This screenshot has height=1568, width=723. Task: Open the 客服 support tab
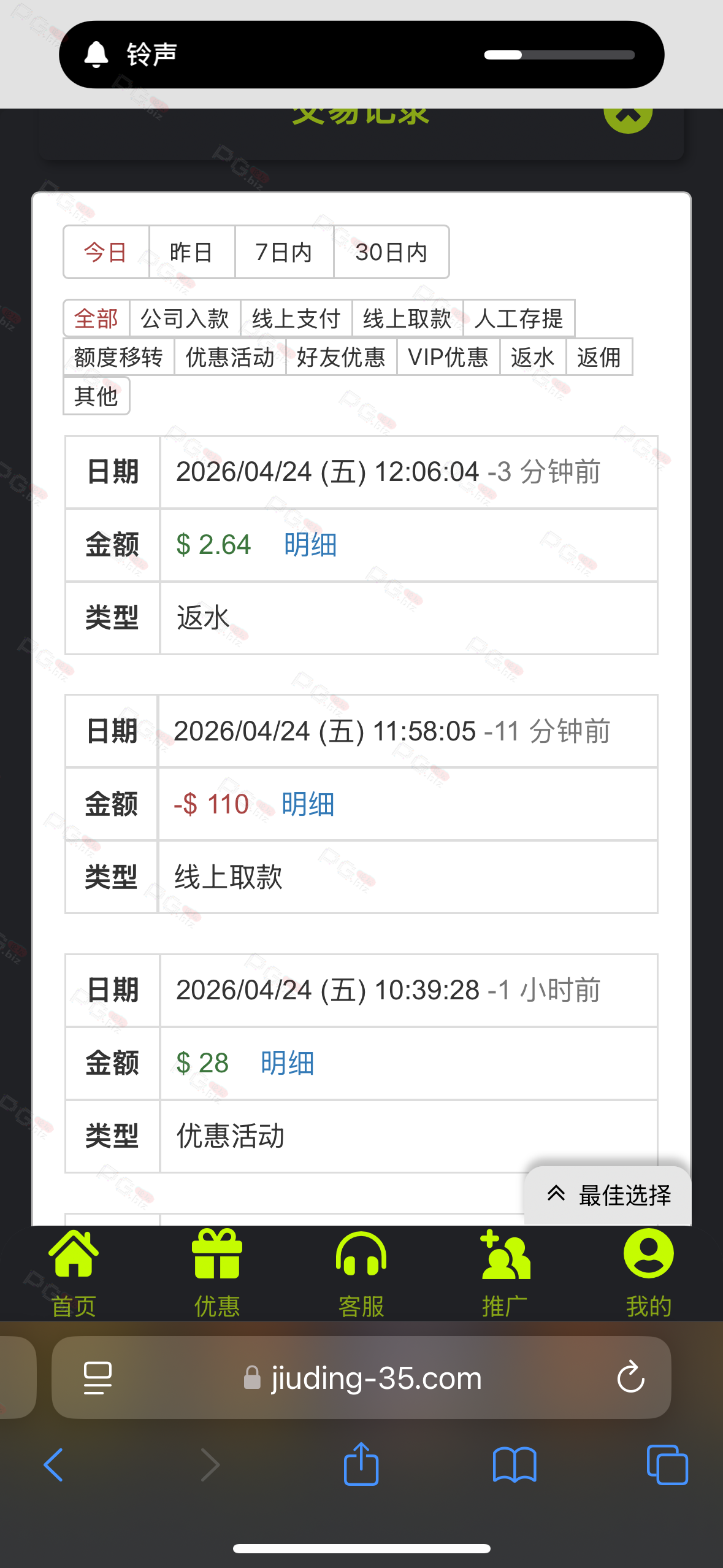coord(361,1274)
